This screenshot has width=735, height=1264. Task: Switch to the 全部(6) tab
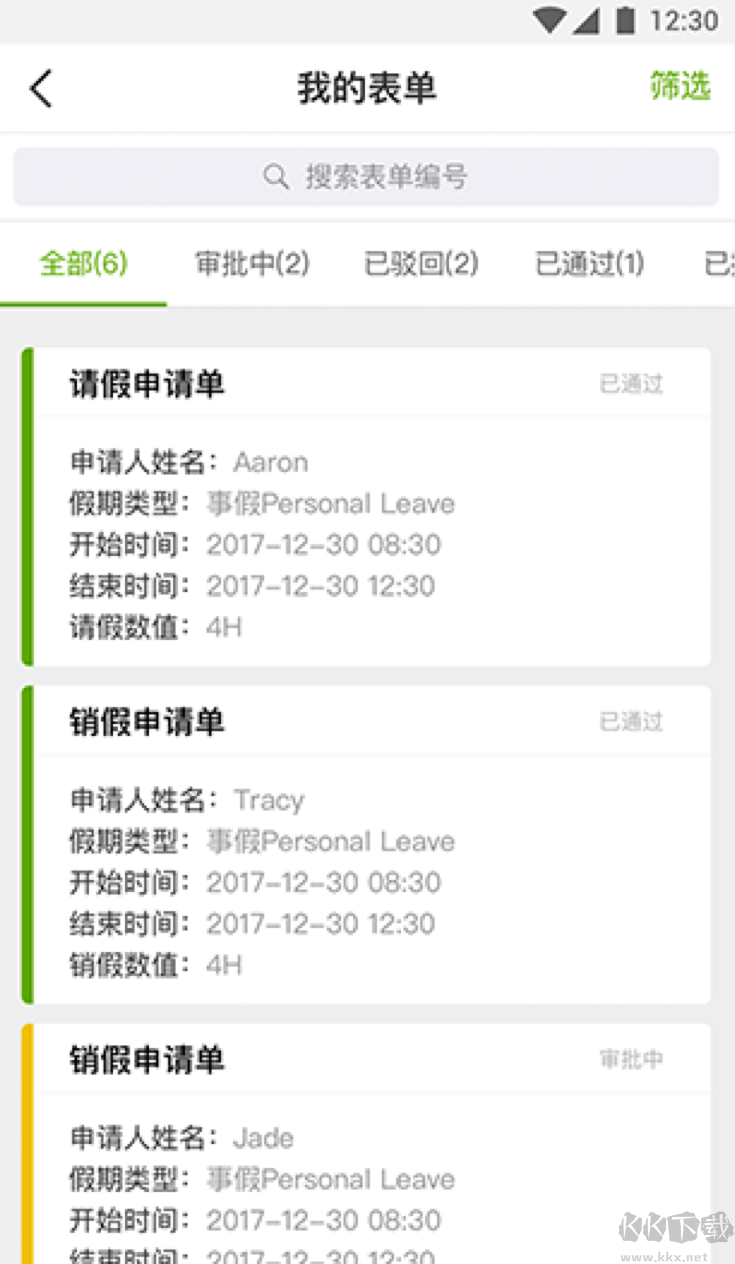click(x=84, y=264)
